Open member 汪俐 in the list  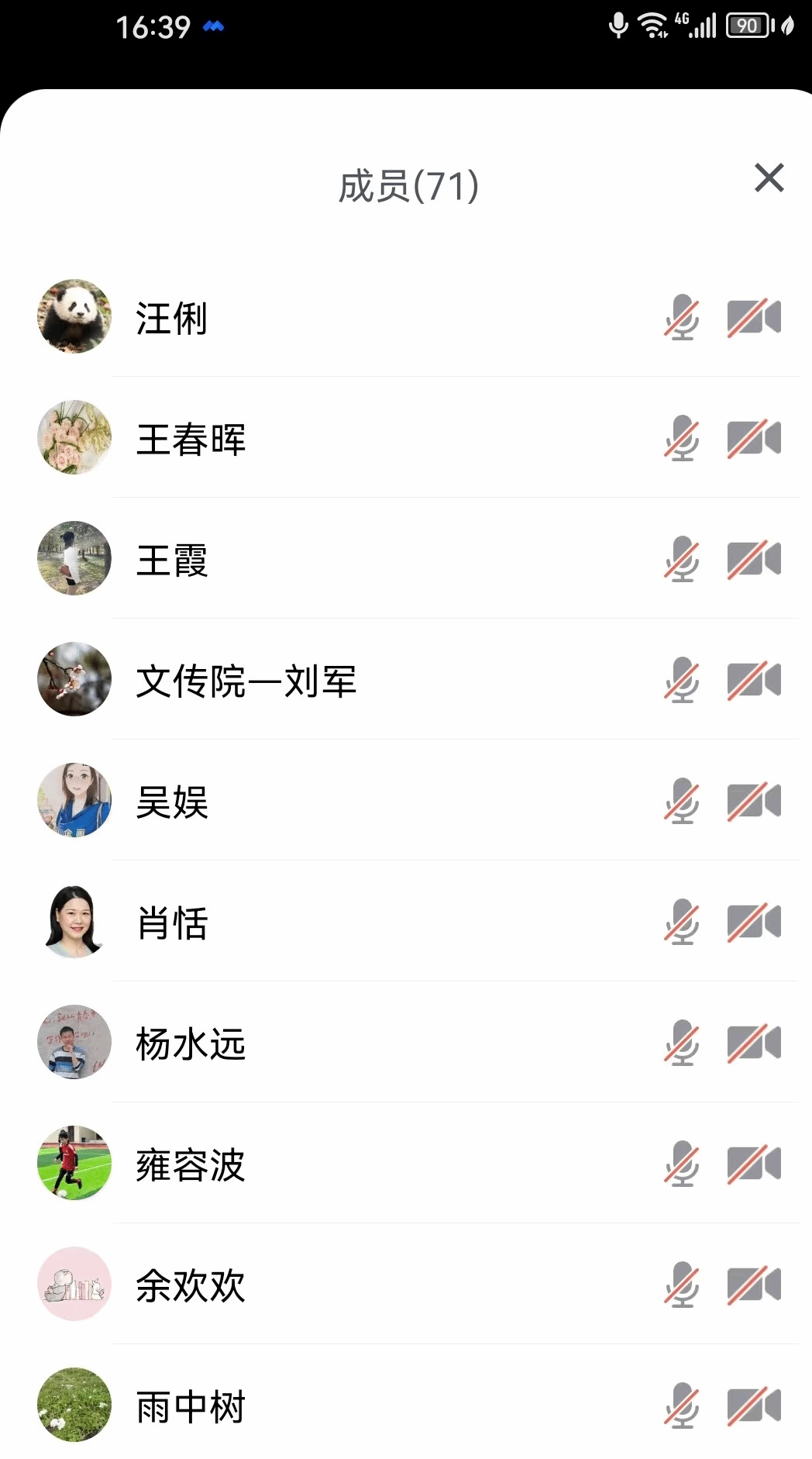point(171,318)
